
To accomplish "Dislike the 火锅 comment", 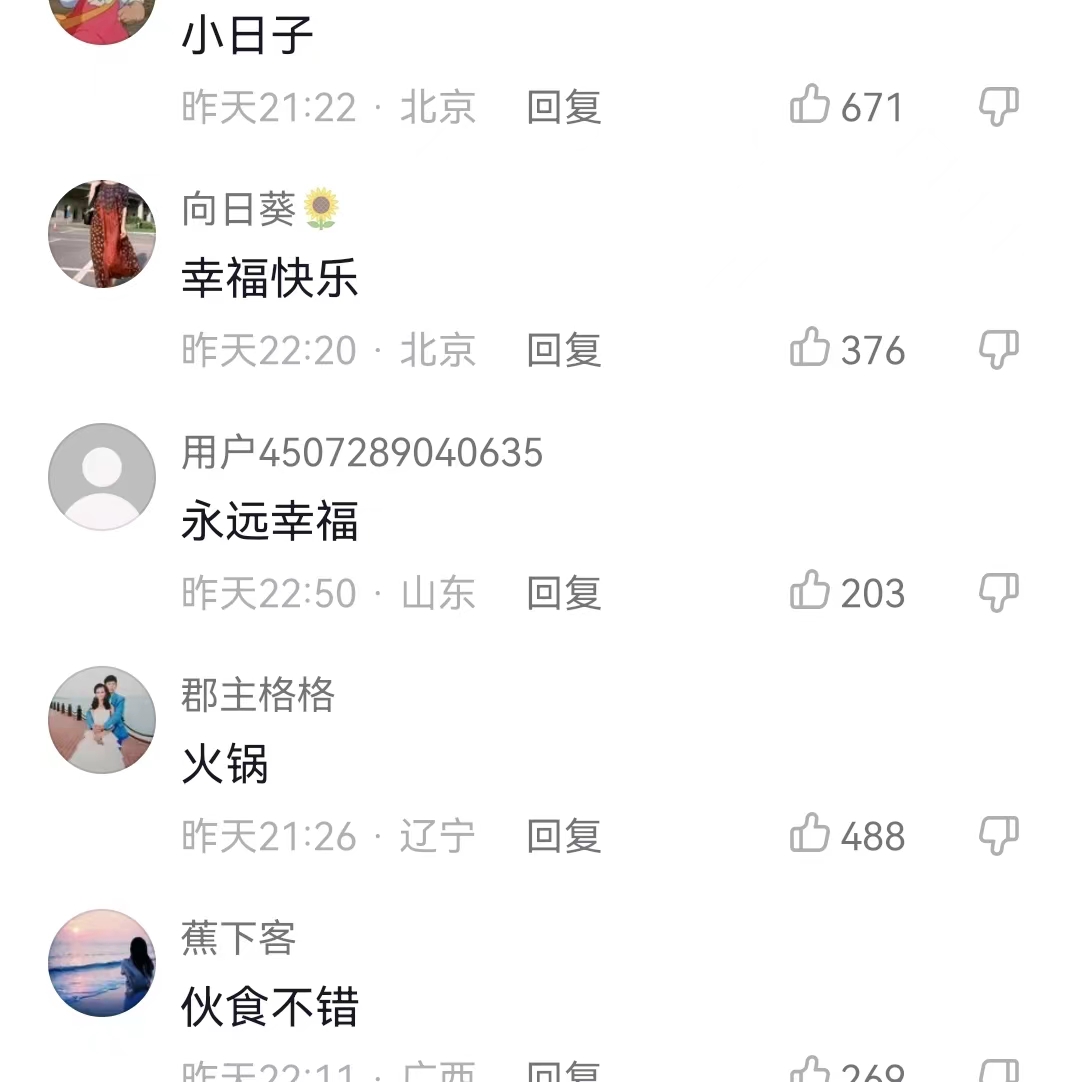I will click(x=996, y=833).
